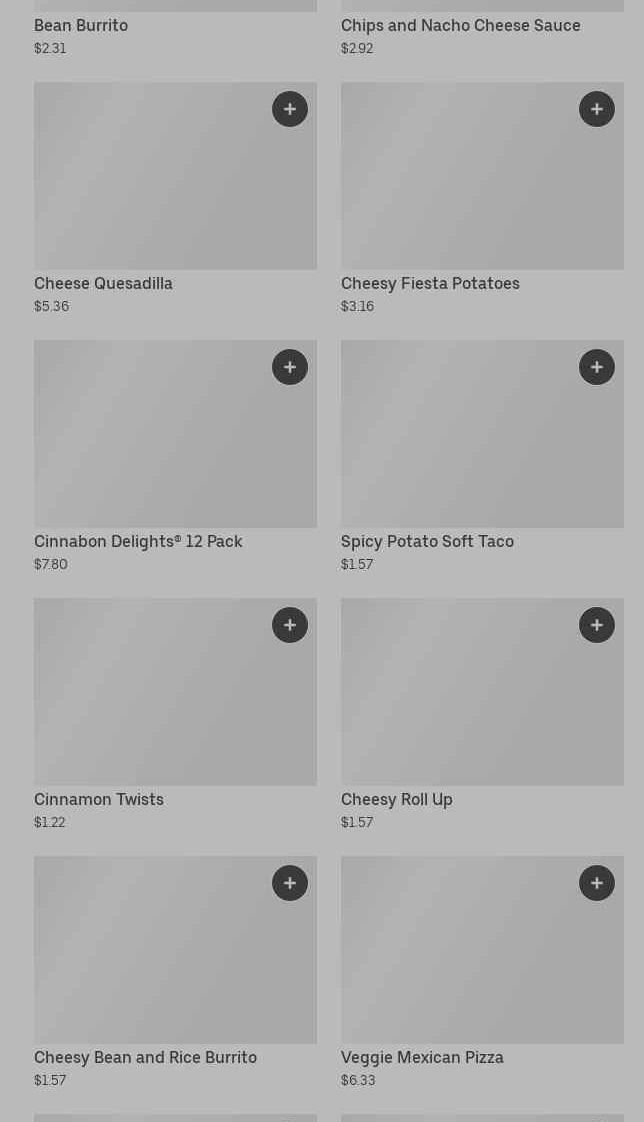Add Cinnamon Twists to the order
Viewport: 644px width, 1122px height.
[290, 625]
